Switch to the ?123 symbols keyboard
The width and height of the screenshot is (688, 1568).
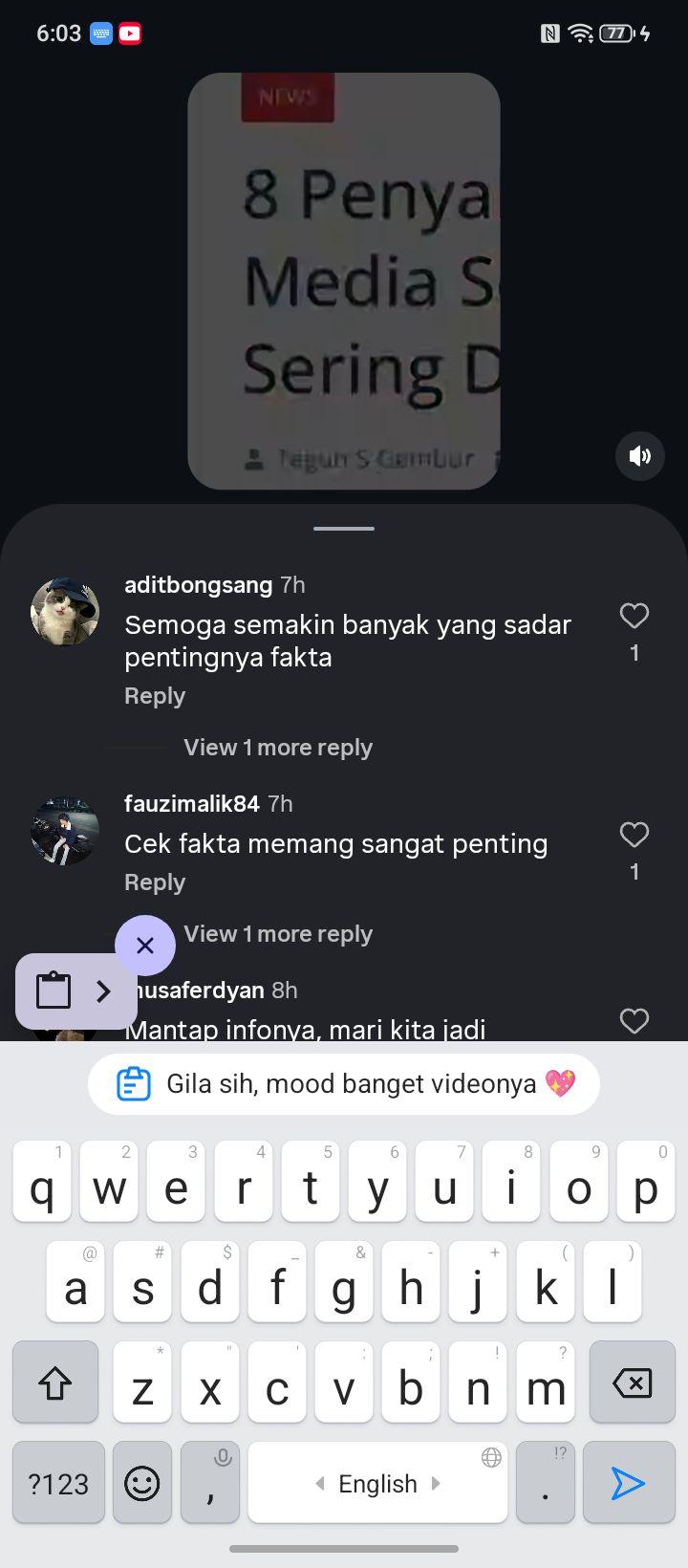click(x=58, y=1483)
